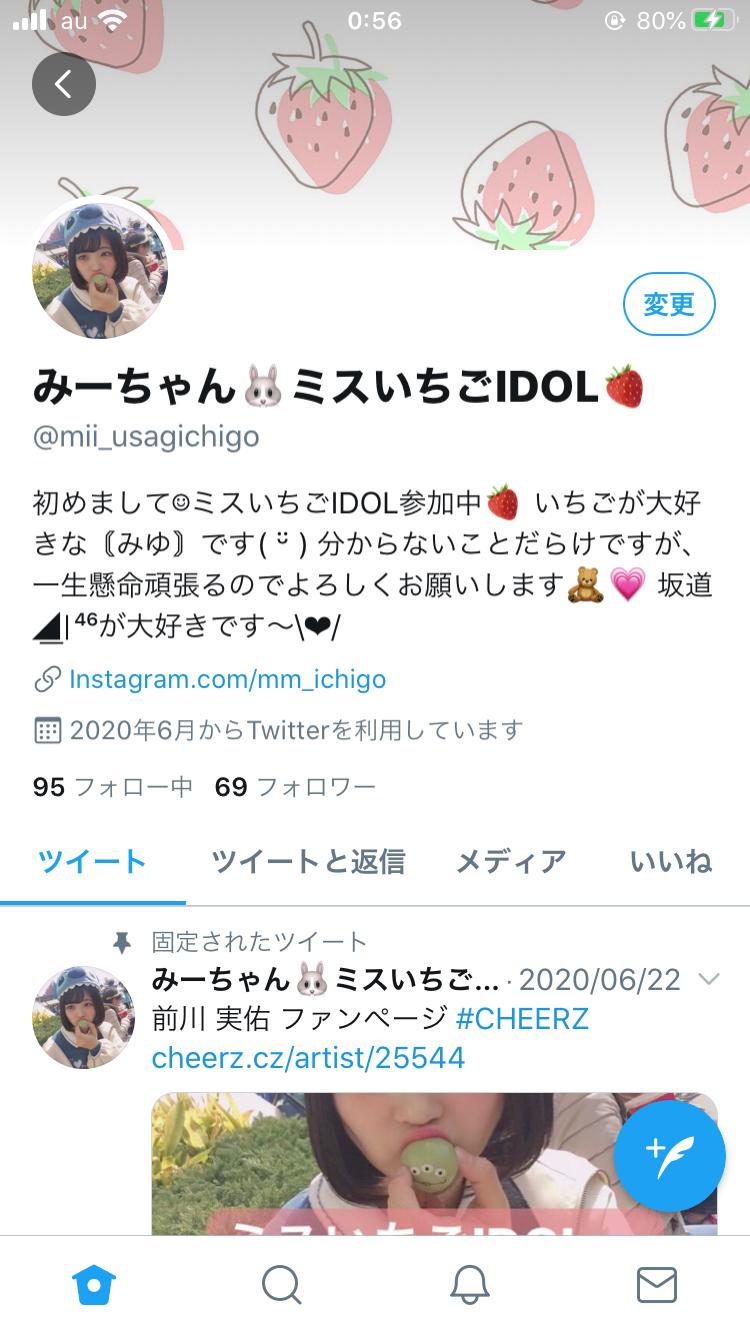
Task: View the 69 フォロワー followers list
Action: pos(295,788)
